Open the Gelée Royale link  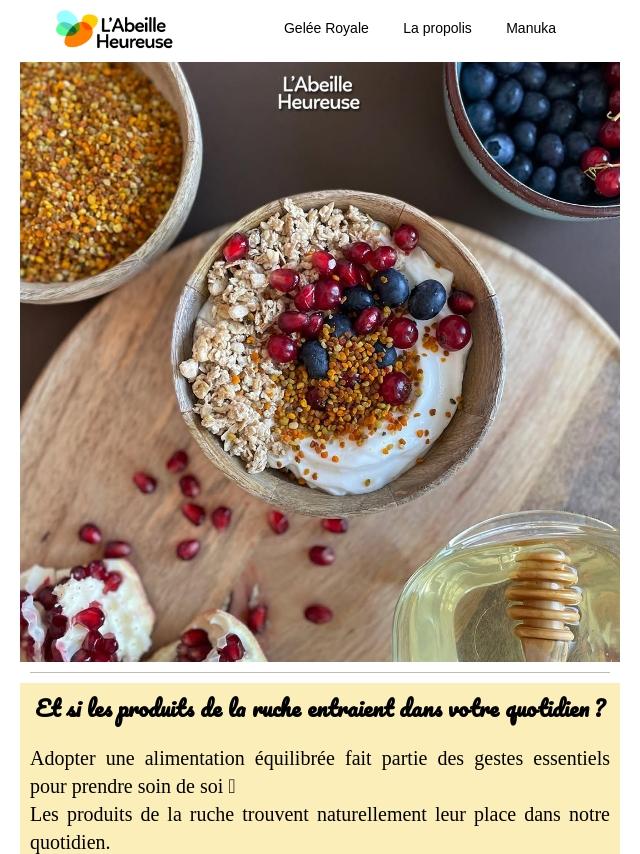click(325, 28)
